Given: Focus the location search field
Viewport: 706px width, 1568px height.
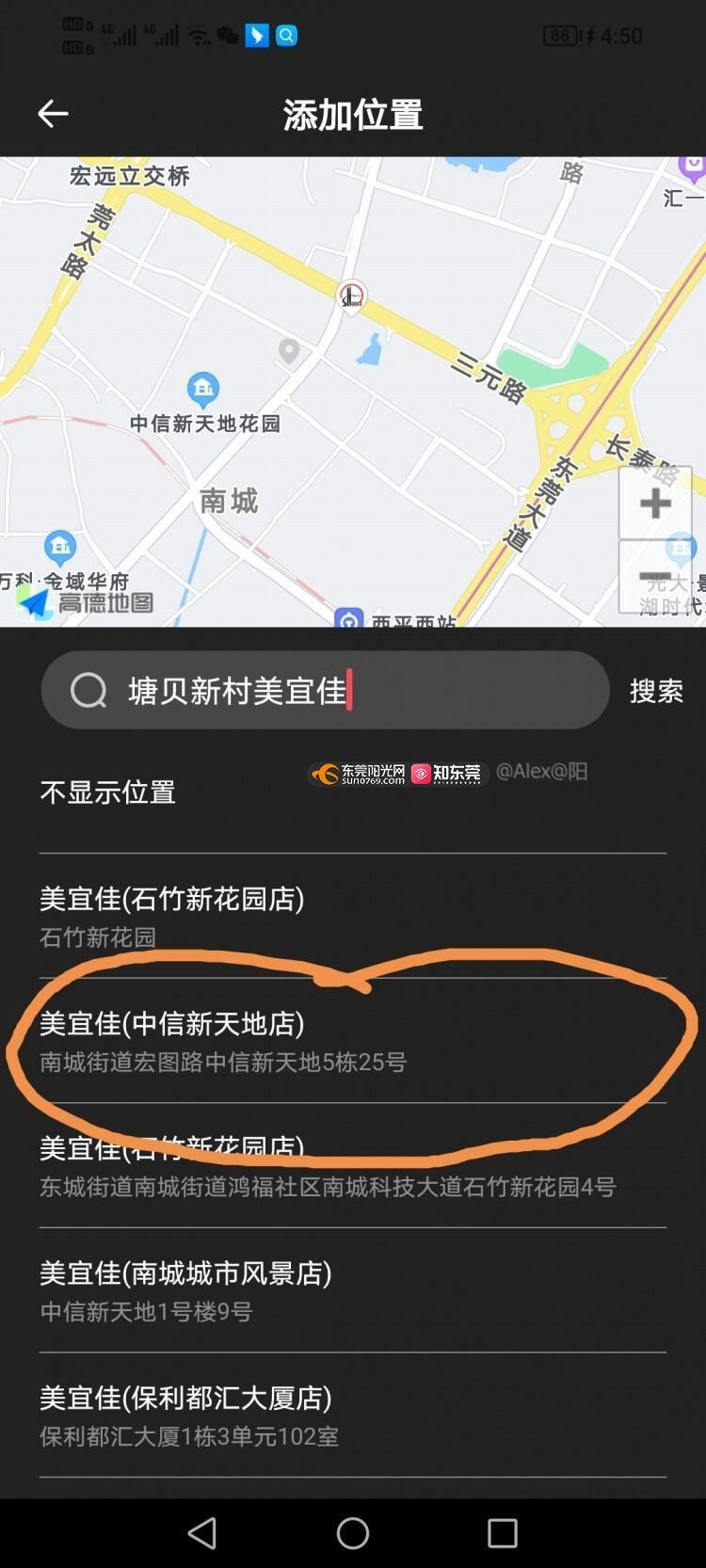Looking at the screenshot, I should (x=325, y=690).
